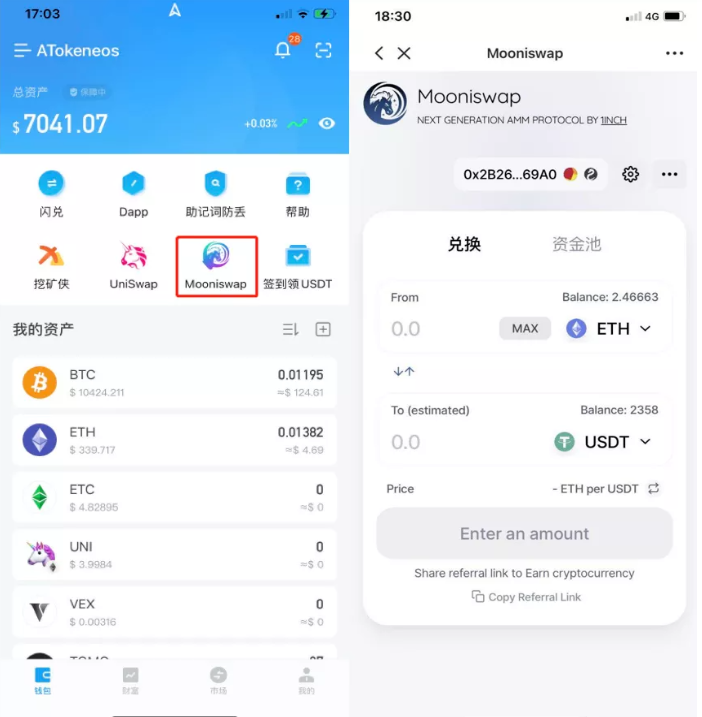
Task: Copy Referral Link
Action: pyautogui.click(x=525, y=597)
